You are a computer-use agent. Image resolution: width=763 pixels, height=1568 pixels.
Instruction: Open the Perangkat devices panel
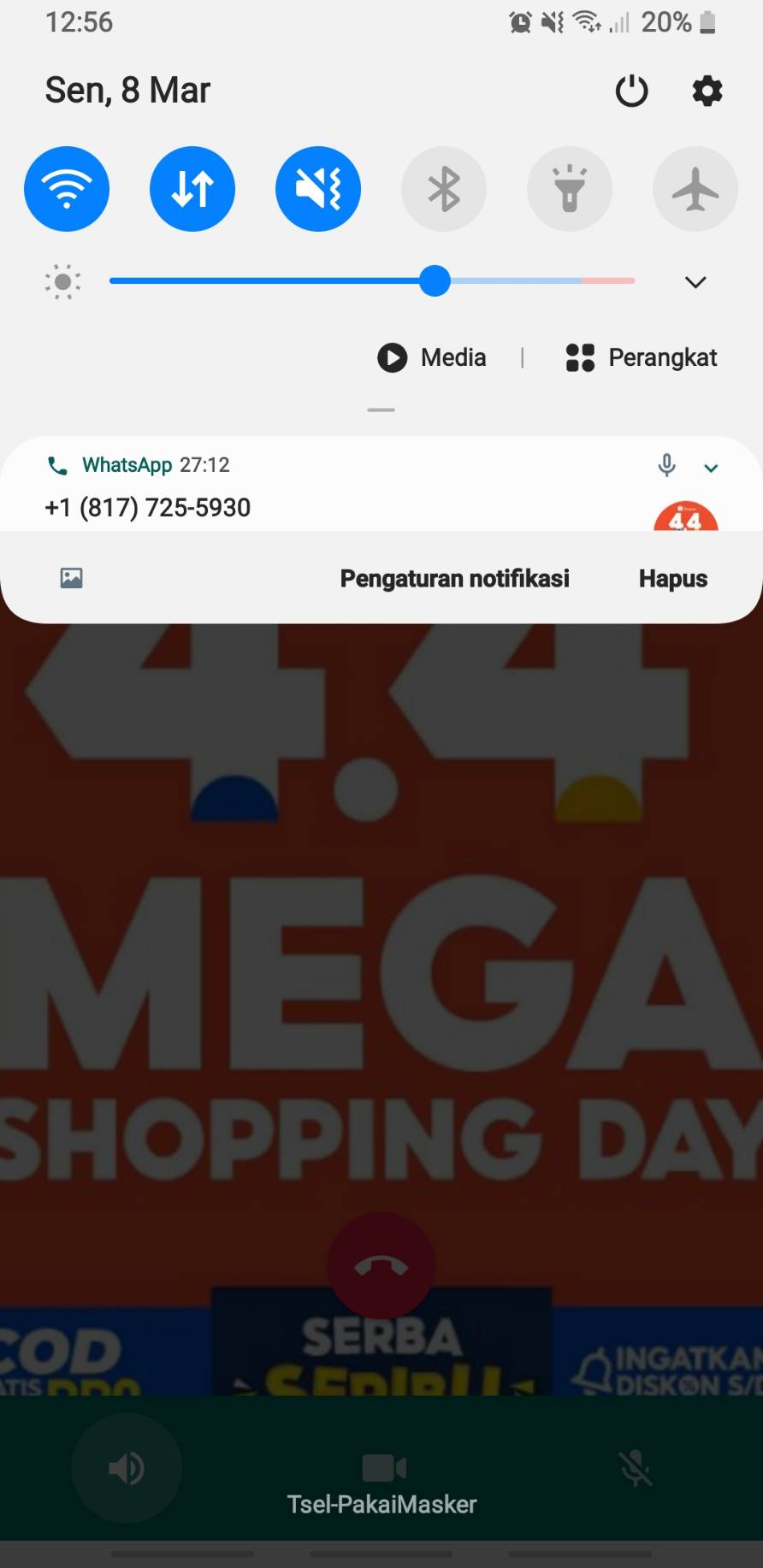pos(642,357)
